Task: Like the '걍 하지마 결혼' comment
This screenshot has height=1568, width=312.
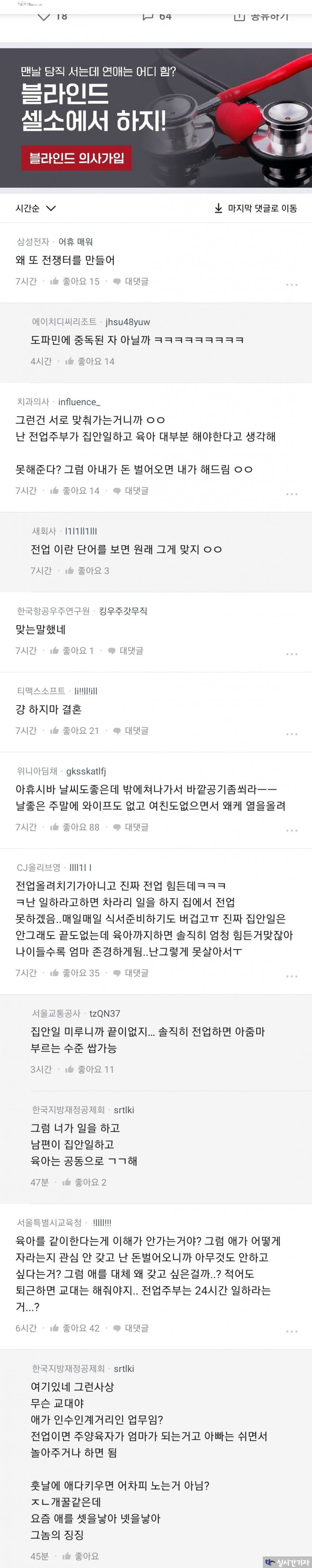Action: tap(75, 730)
